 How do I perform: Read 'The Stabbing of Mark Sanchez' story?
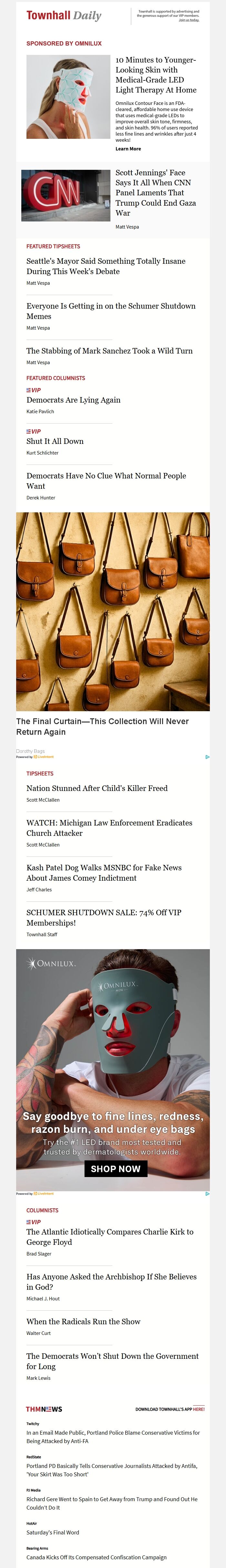click(109, 351)
